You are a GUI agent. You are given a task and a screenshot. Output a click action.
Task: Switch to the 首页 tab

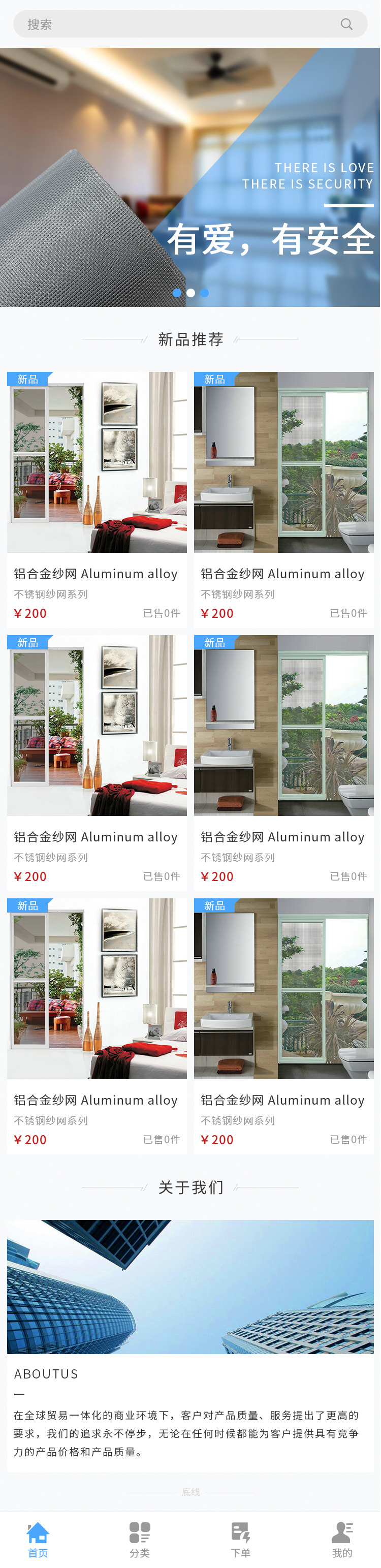38,1539
